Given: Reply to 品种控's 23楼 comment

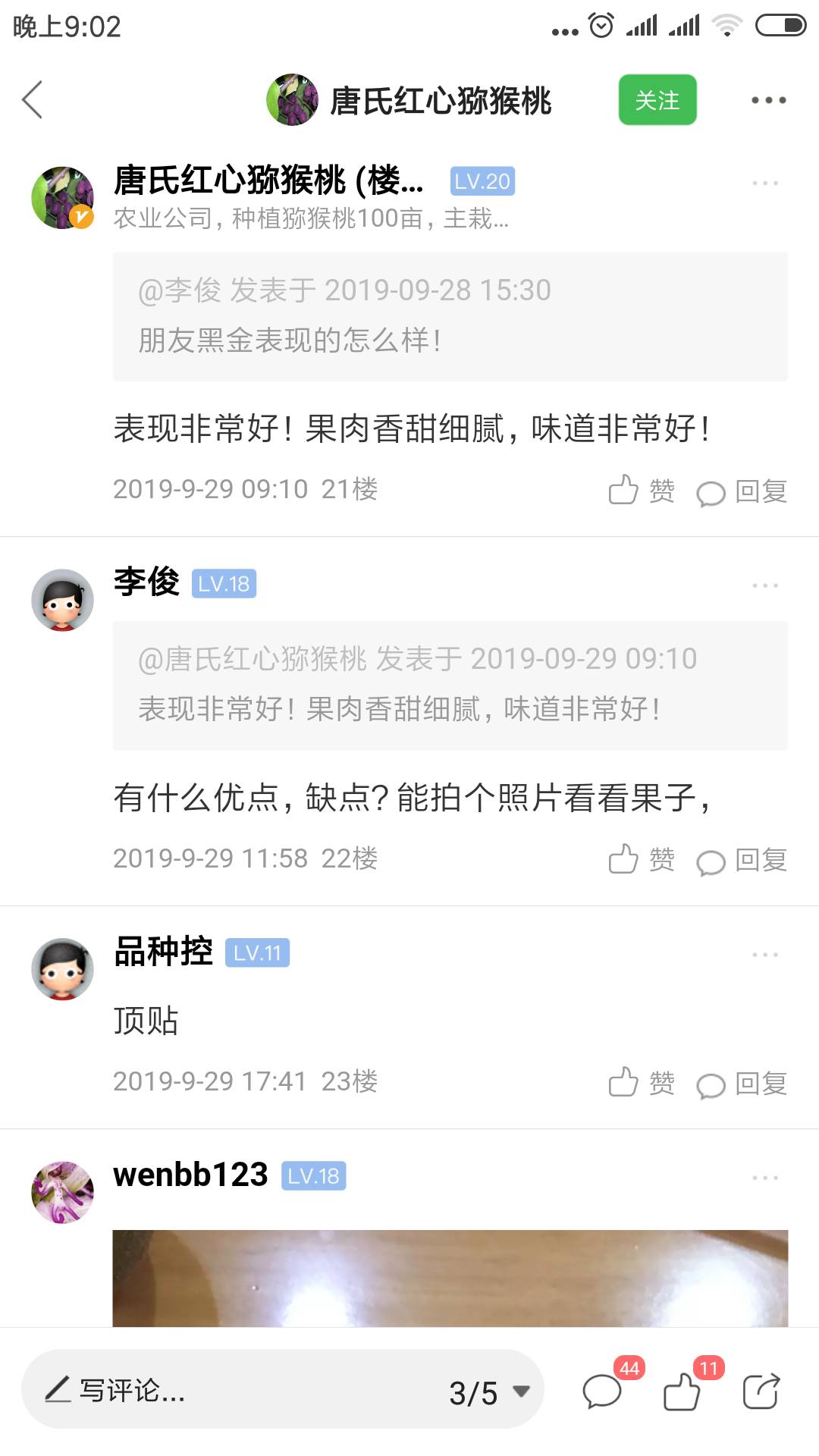Looking at the screenshot, I should click(742, 1083).
